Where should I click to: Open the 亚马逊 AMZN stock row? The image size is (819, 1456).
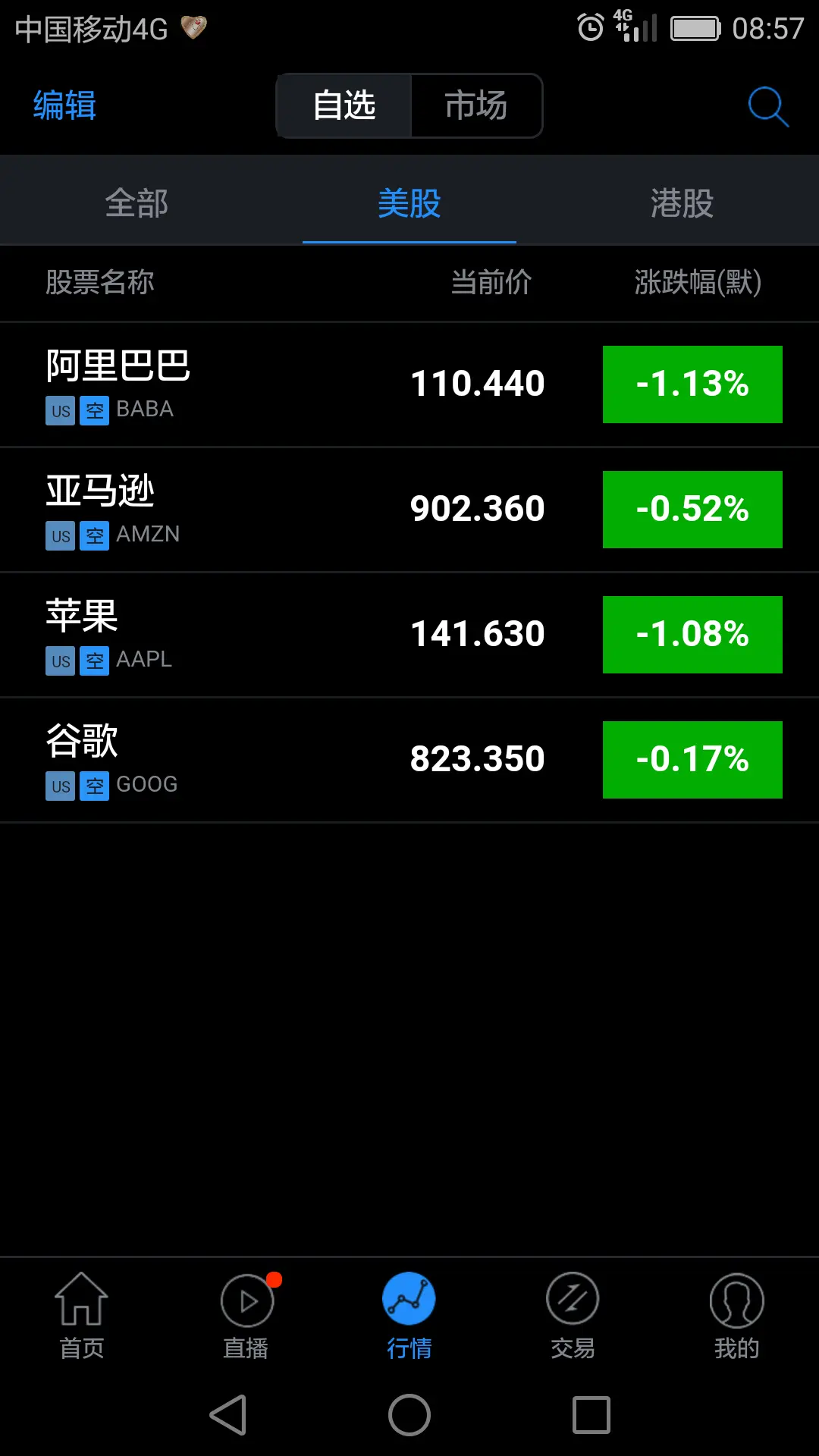pos(409,510)
